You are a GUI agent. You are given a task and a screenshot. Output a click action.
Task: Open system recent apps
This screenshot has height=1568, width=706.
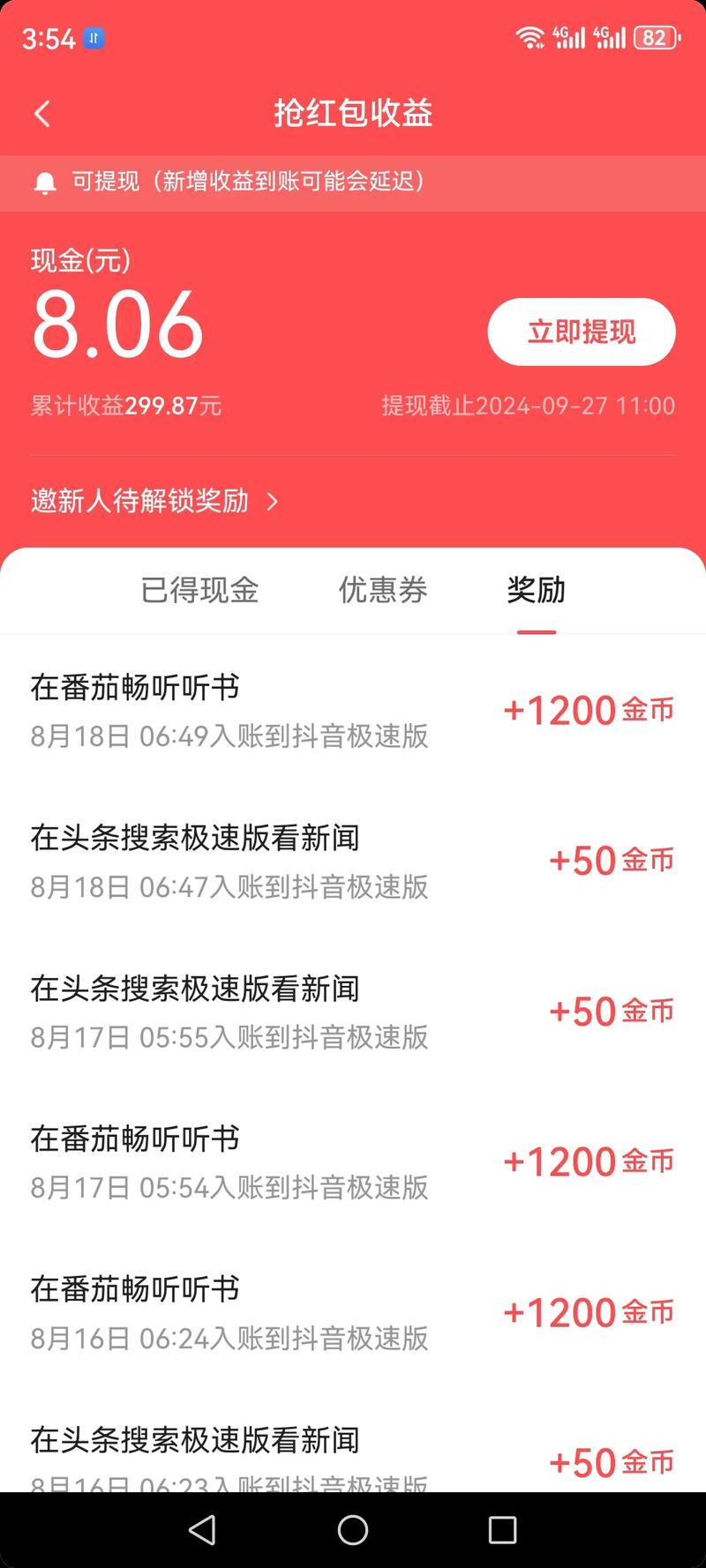pos(502,1529)
